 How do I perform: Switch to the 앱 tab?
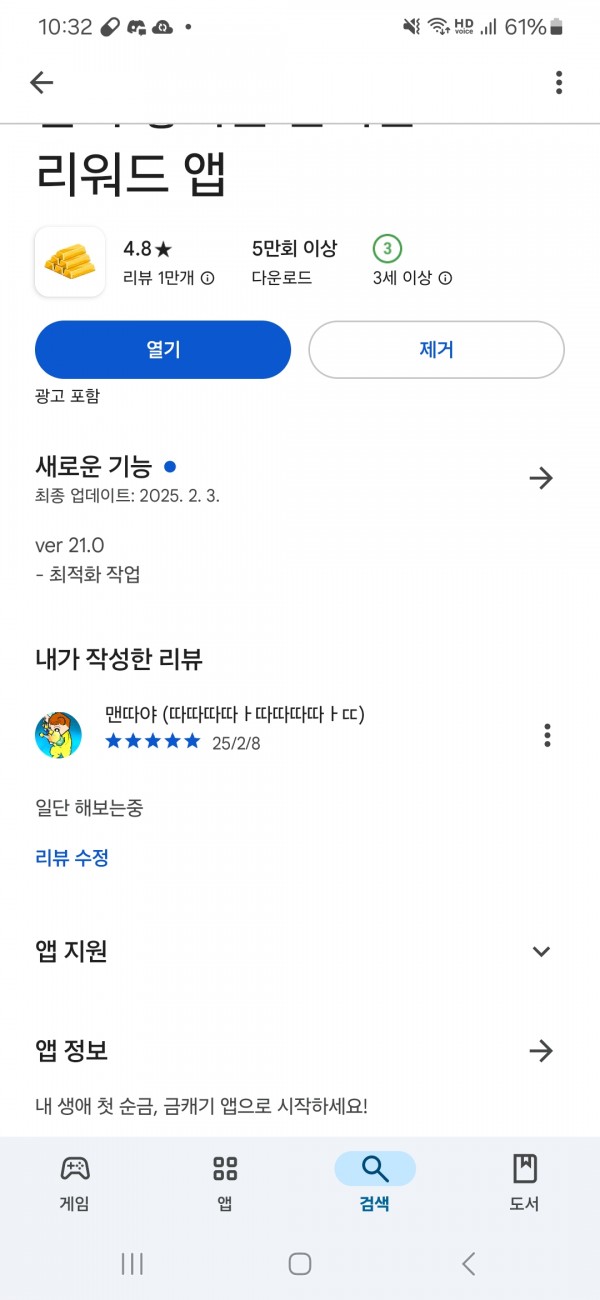(225, 1184)
